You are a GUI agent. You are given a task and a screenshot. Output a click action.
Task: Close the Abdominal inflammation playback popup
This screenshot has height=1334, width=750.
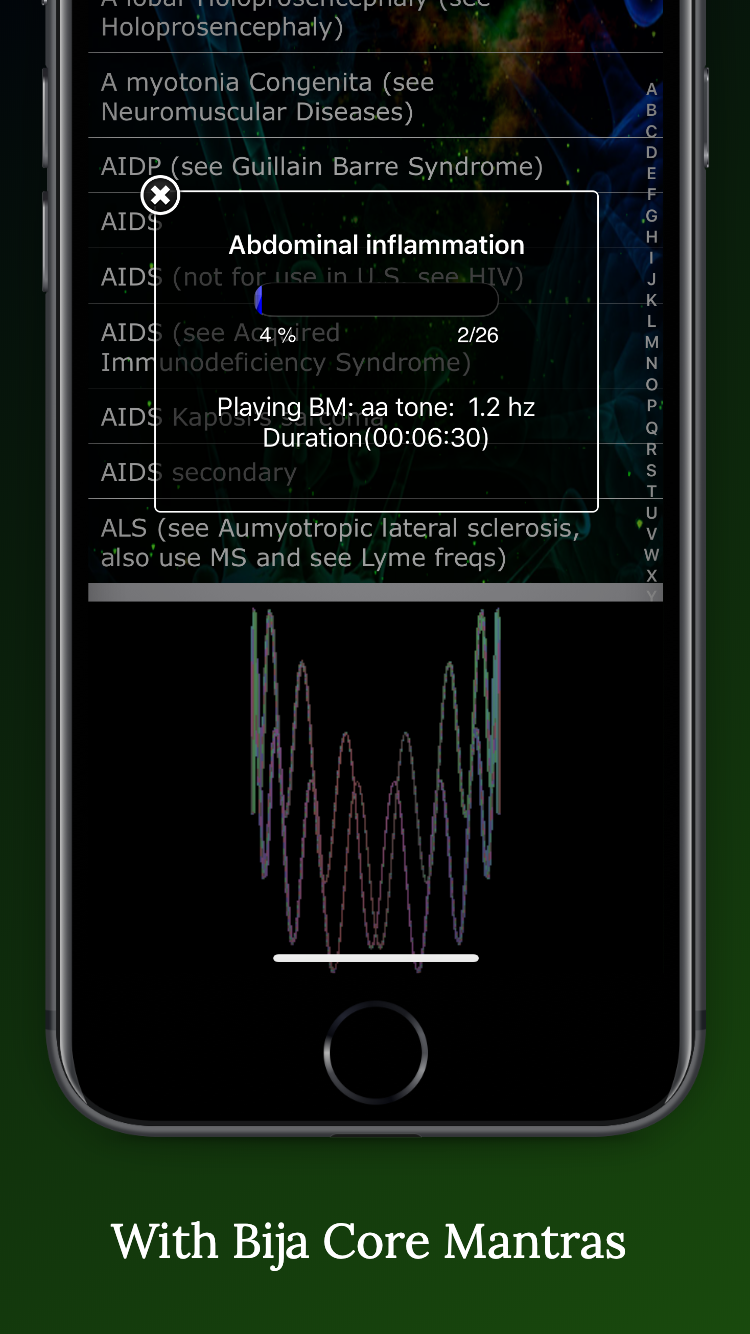[160, 195]
